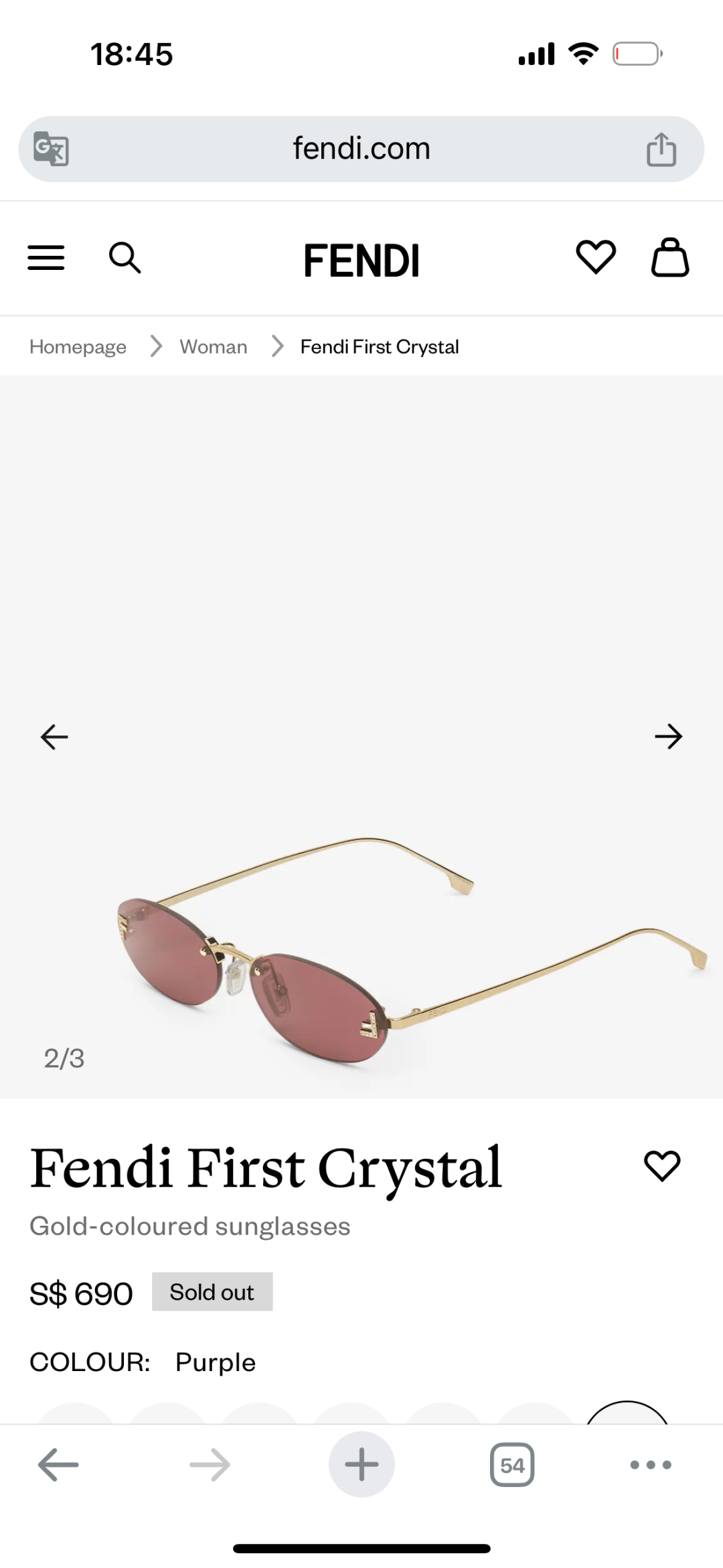Share this page from address bar
This screenshot has height=1568, width=723.
pos(661,149)
